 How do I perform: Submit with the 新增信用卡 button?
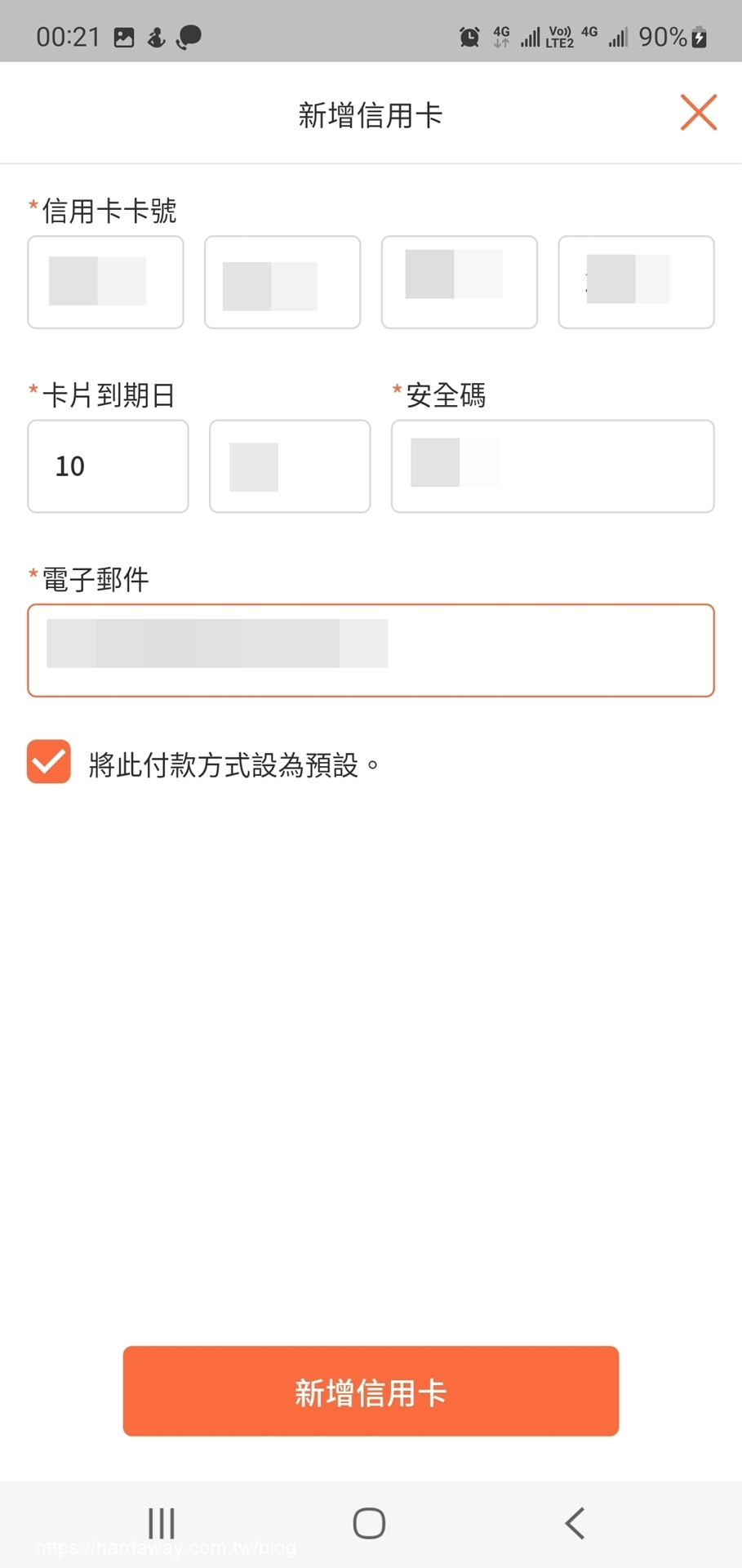click(x=371, y=1392)
